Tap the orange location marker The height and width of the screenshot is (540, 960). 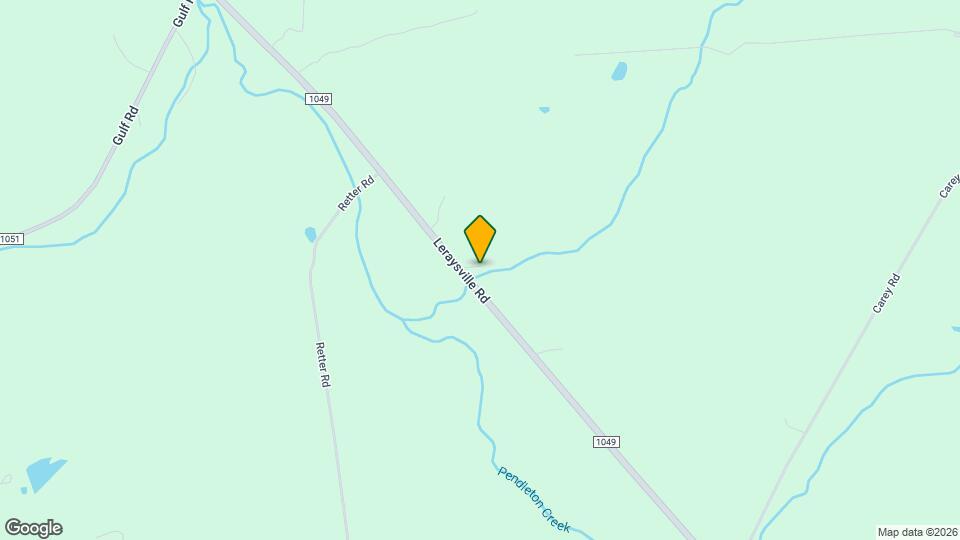[x=480, y=238]
